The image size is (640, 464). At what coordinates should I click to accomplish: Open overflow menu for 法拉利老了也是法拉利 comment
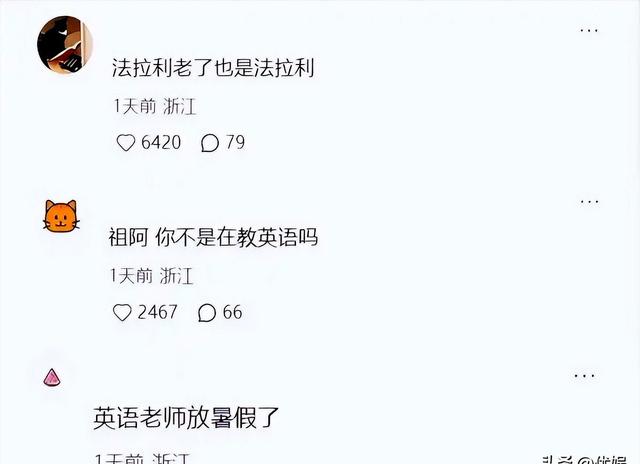(589, 30)
